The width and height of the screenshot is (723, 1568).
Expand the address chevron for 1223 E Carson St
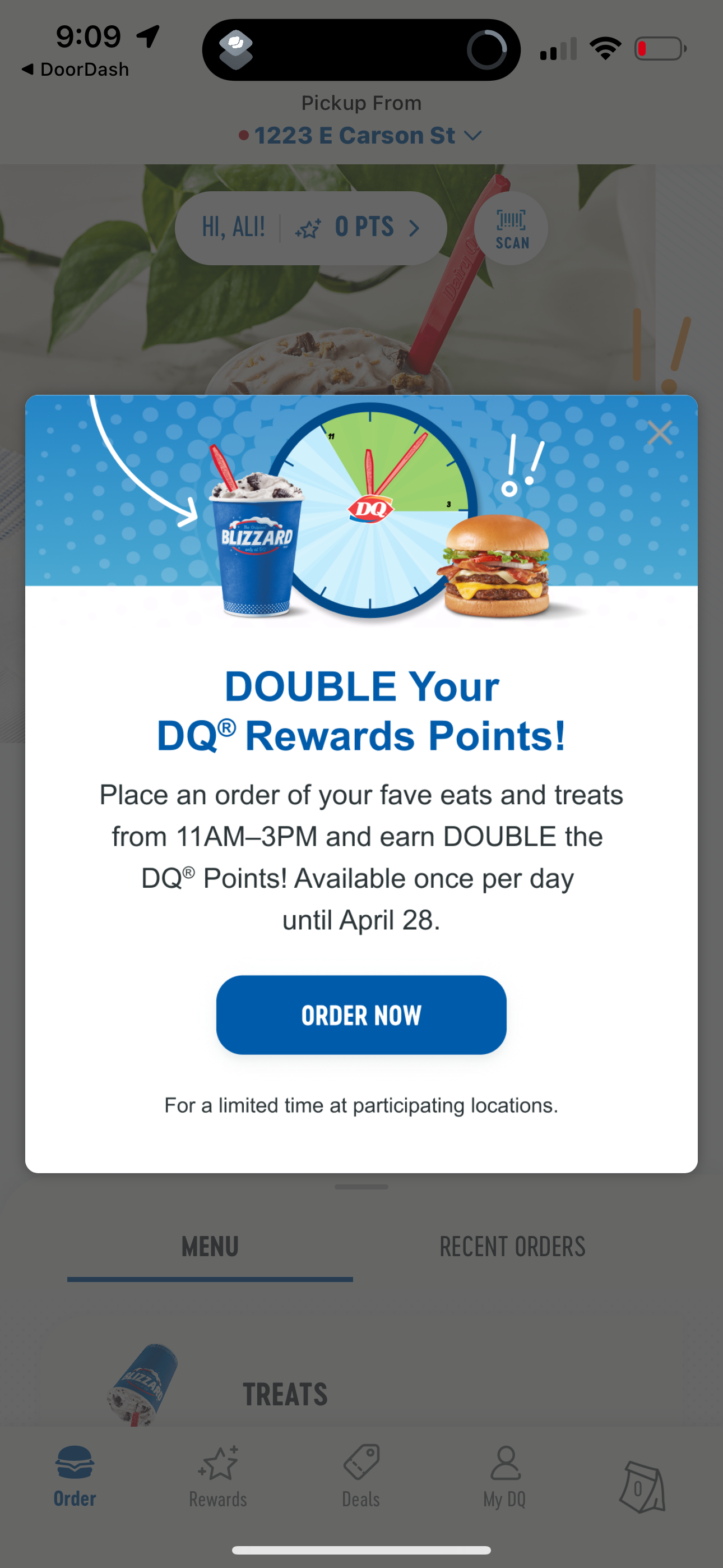474,135
